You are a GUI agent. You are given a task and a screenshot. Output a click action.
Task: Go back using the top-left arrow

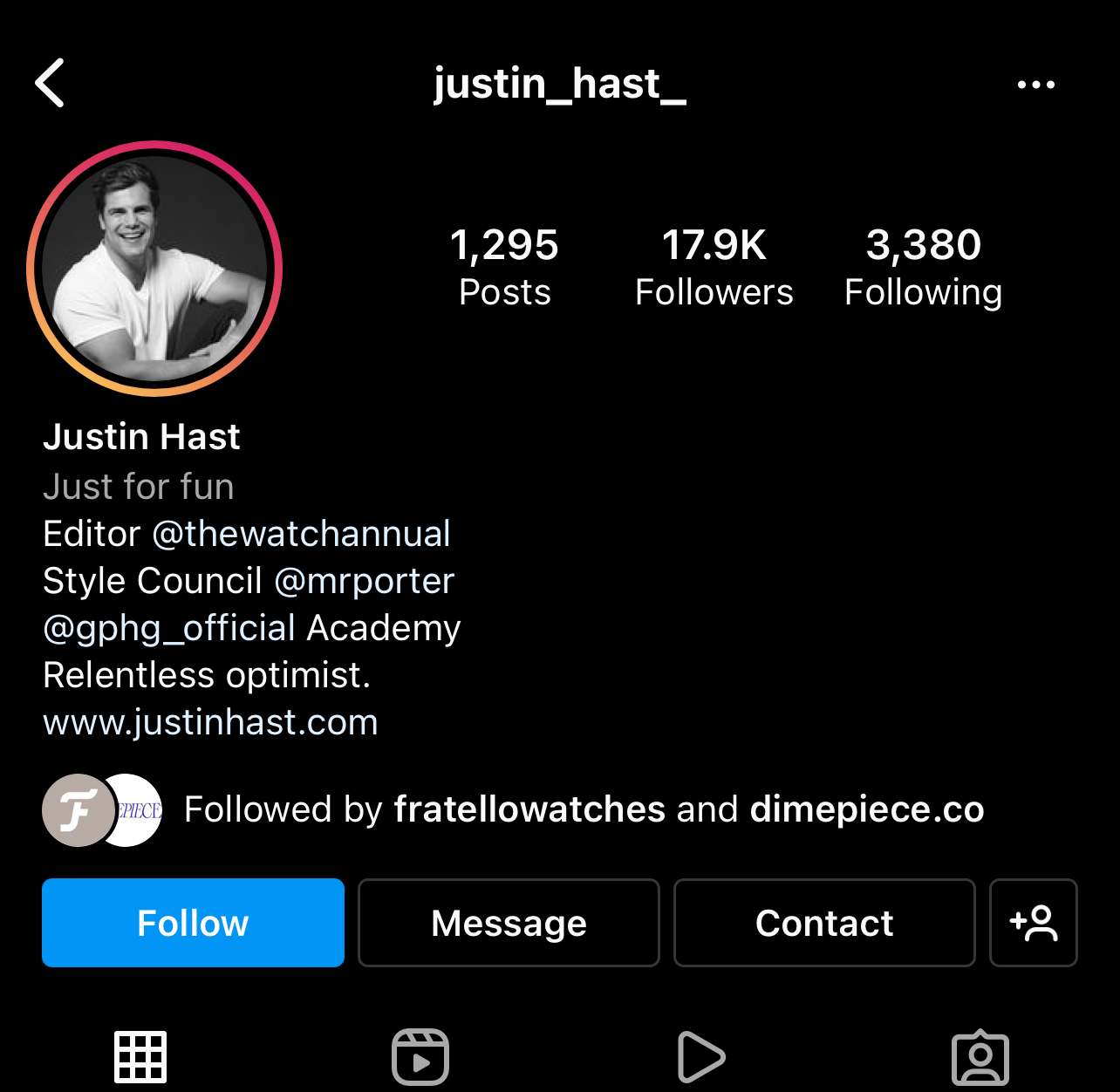51,84
